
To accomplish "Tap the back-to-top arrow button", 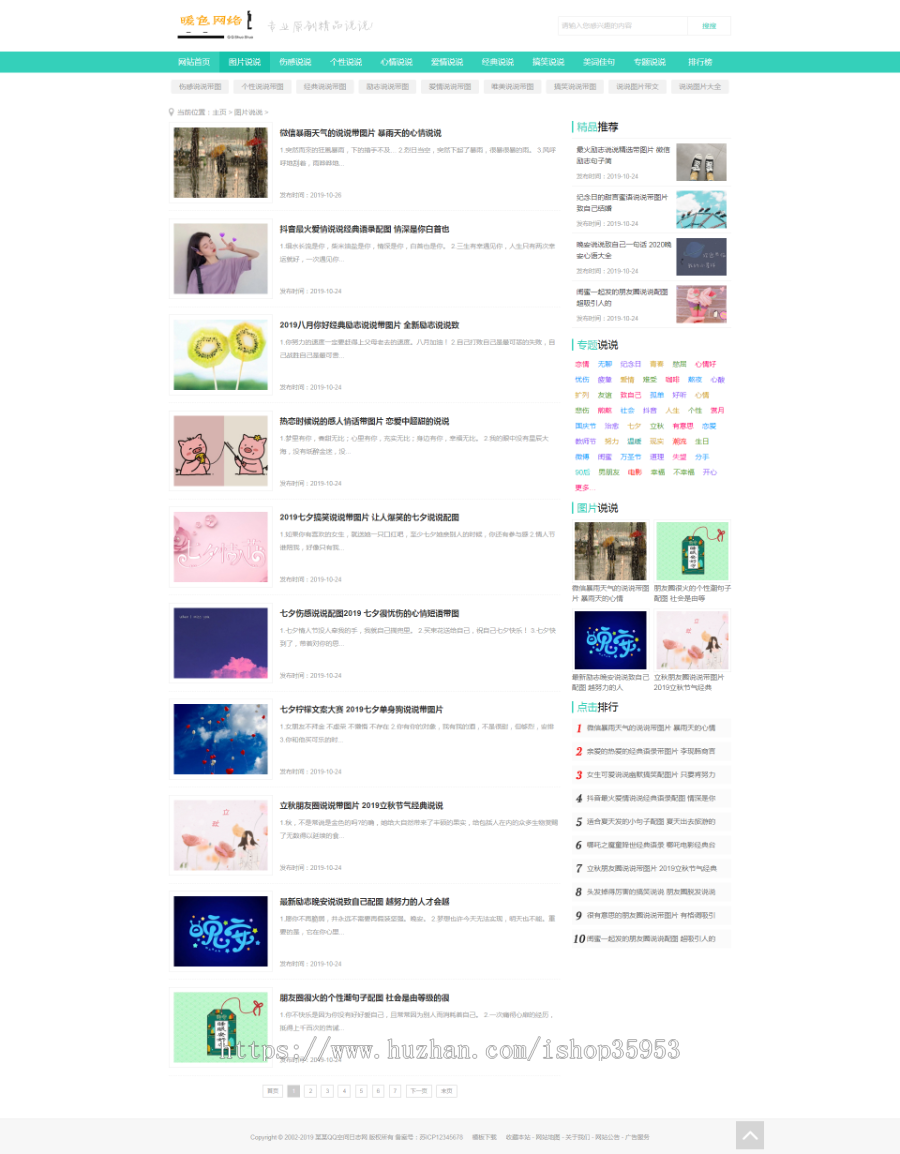I will [750, 1135].
